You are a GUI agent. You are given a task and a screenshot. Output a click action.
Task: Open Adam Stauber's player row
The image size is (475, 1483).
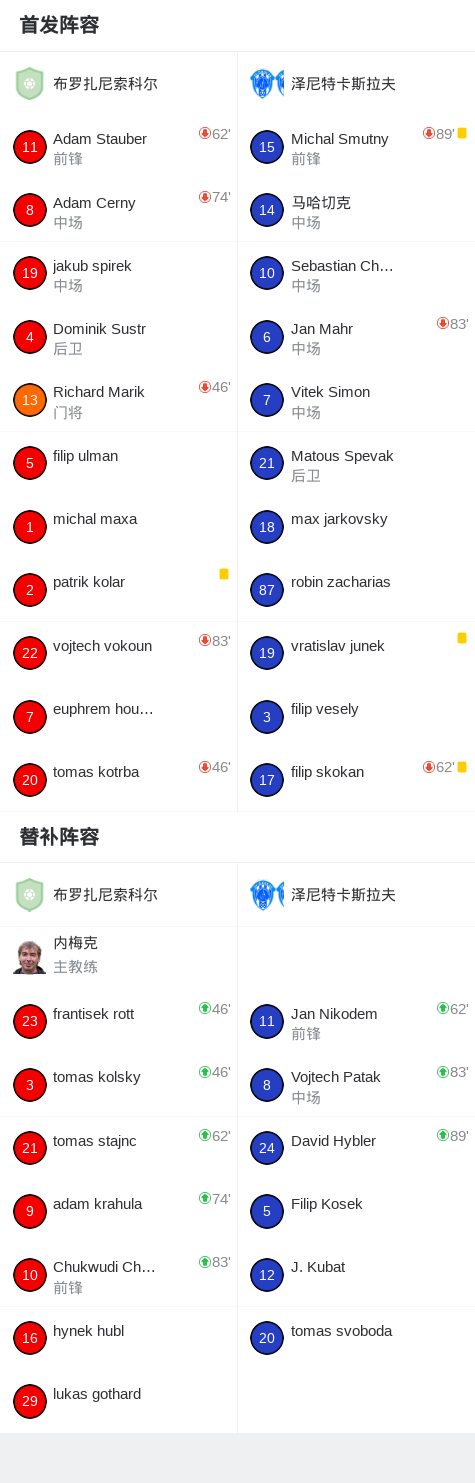118,147
